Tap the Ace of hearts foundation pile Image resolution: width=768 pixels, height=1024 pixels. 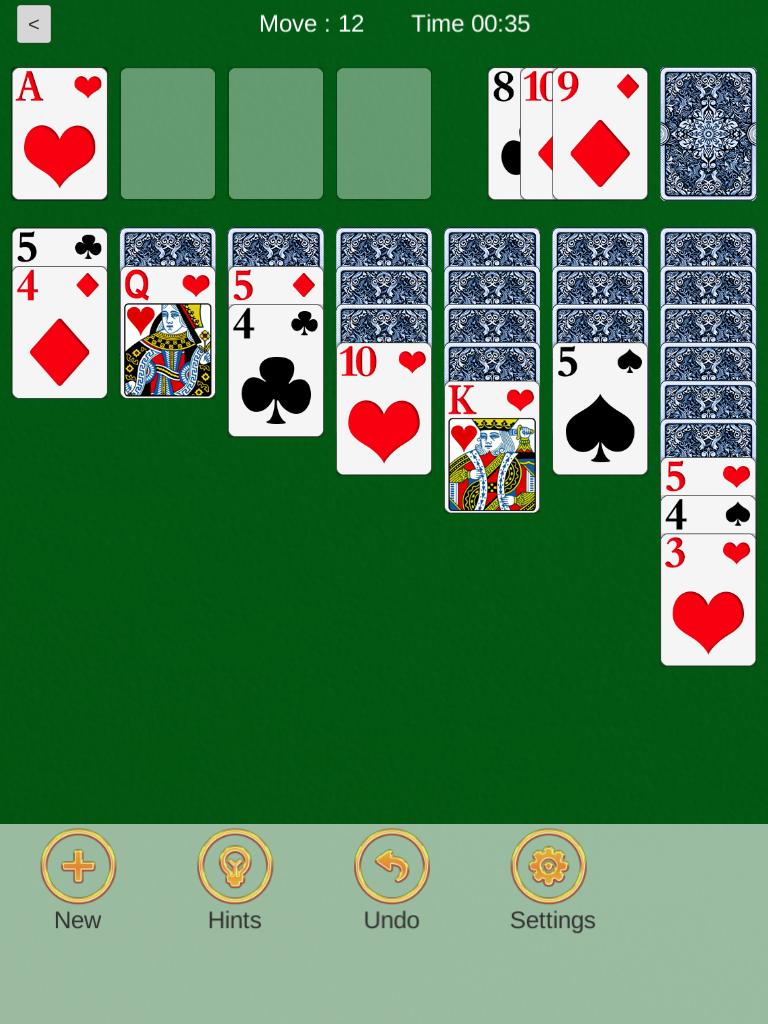60,134
